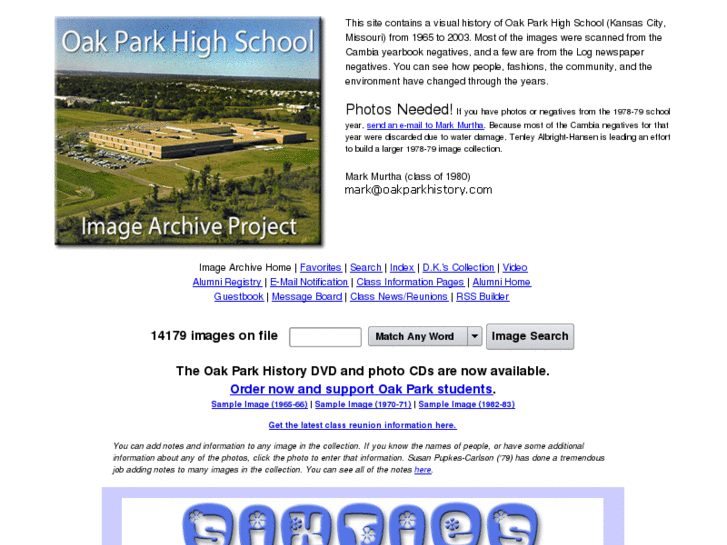Image resolution: width=727 pixels, height=545 pixels.
Task: Go to the Video link
Action: click(x=515, y=267)
